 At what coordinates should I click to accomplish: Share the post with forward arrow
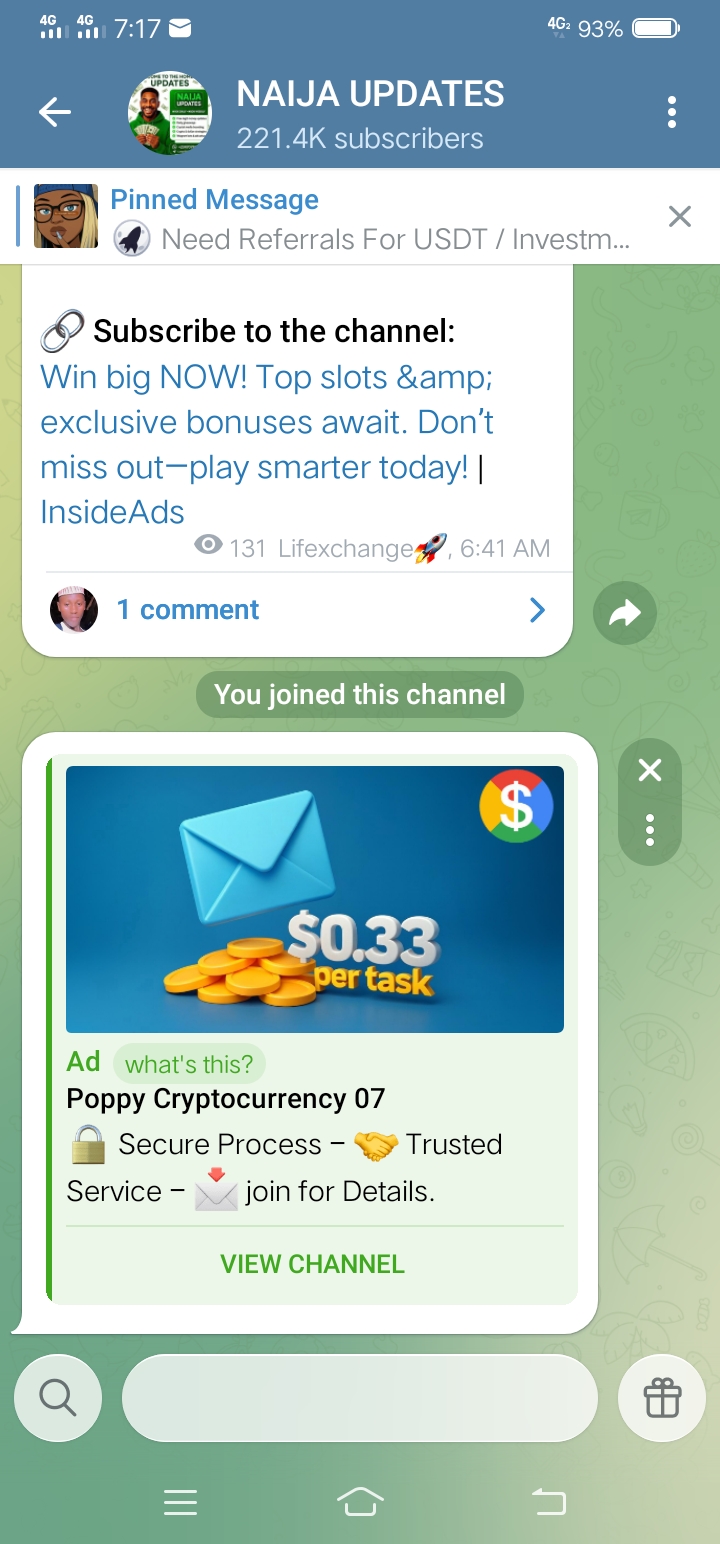(624, 612)
